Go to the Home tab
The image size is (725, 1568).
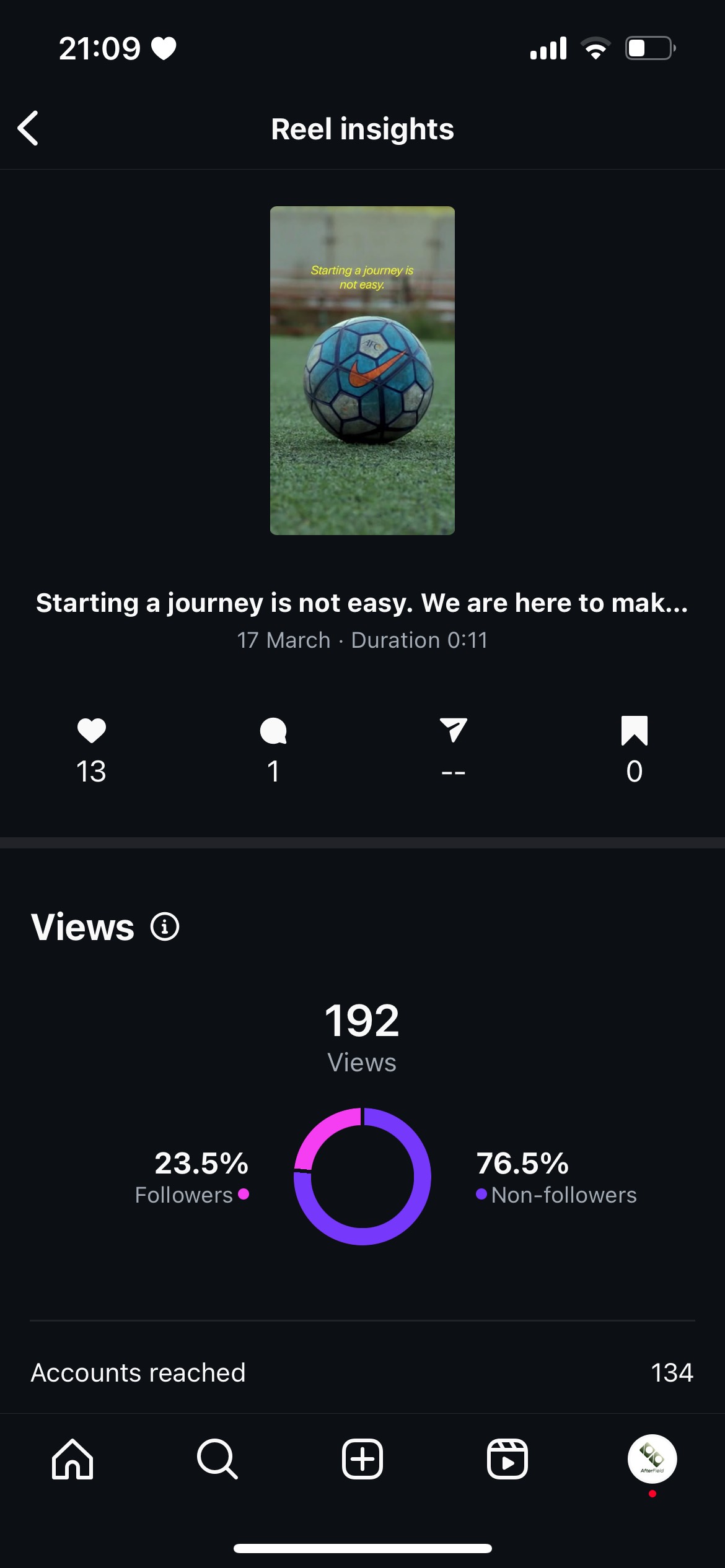pos(72,1459)
